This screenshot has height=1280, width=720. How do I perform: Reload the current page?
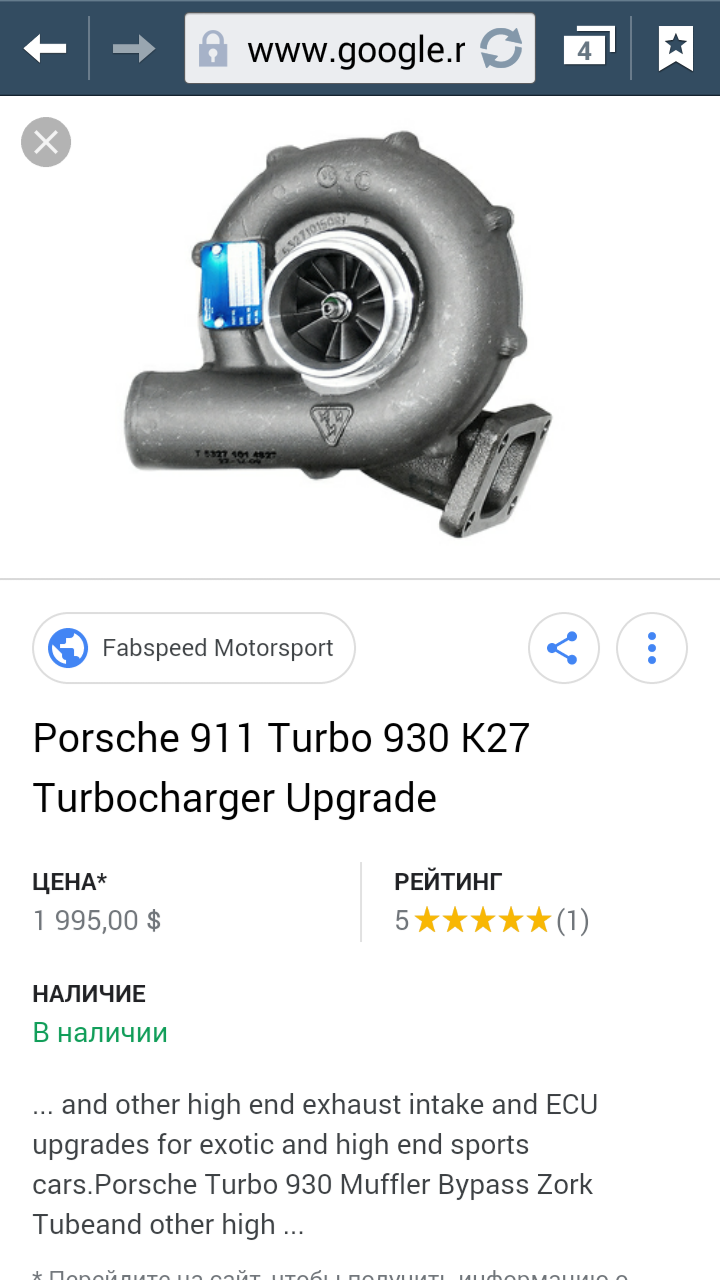pos(501,48)
